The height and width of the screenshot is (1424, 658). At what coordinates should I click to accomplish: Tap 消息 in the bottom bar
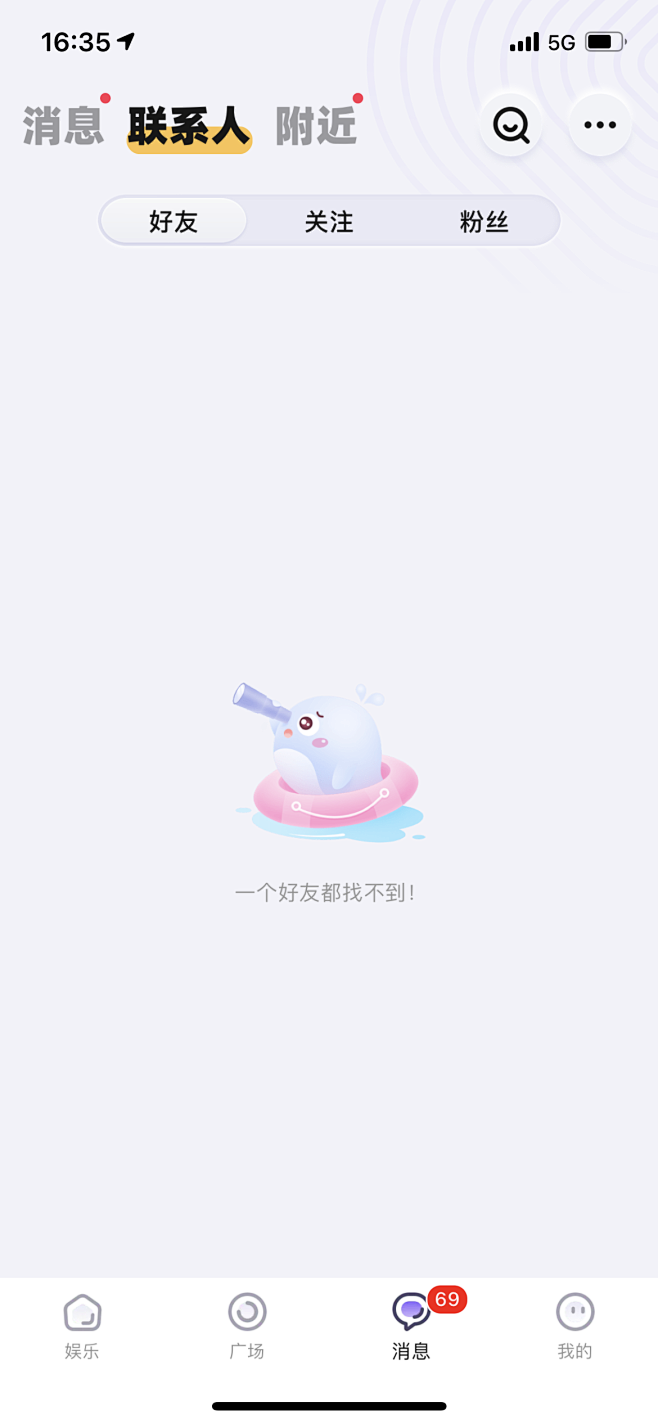point(411,1327)
